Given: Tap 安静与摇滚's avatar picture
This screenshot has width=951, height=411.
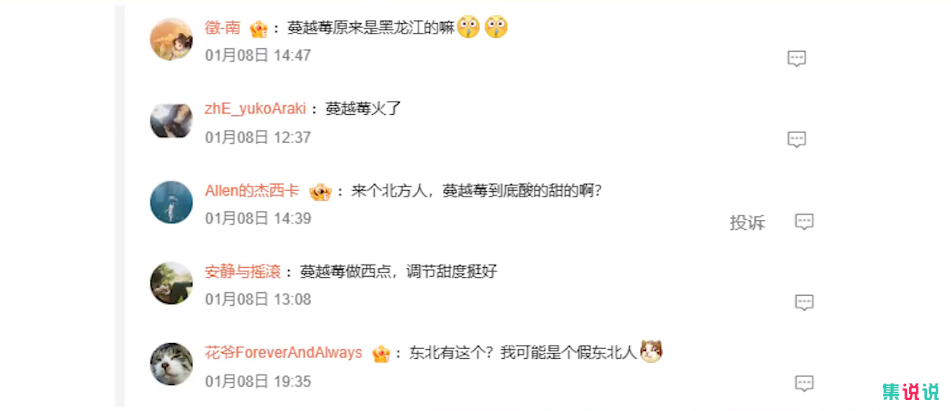Looking at the screenshot, I should [171, 283].
